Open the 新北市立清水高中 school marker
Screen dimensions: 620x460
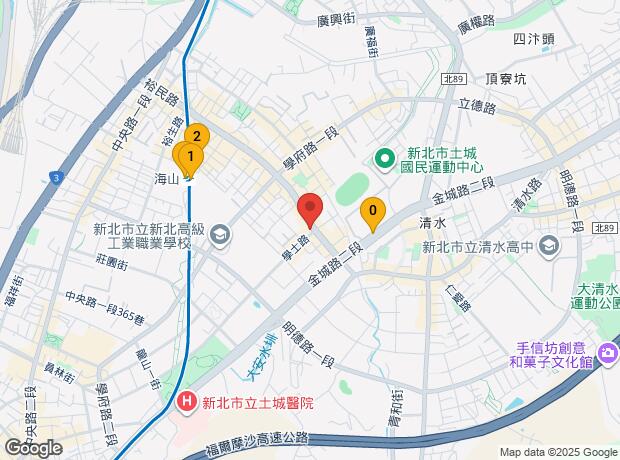click(549, 246)
